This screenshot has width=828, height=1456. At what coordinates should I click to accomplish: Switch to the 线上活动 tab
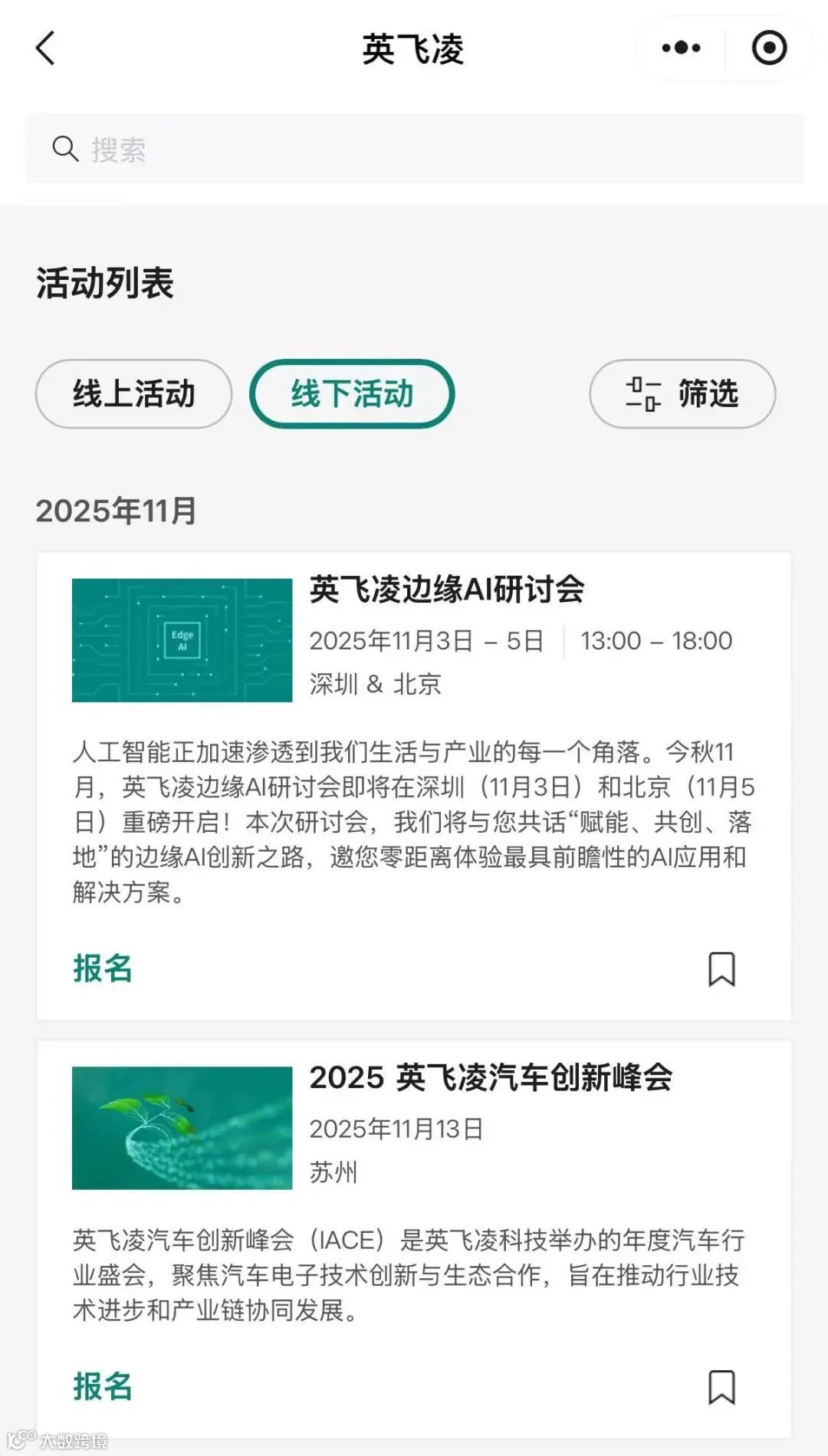click(133, 394)
